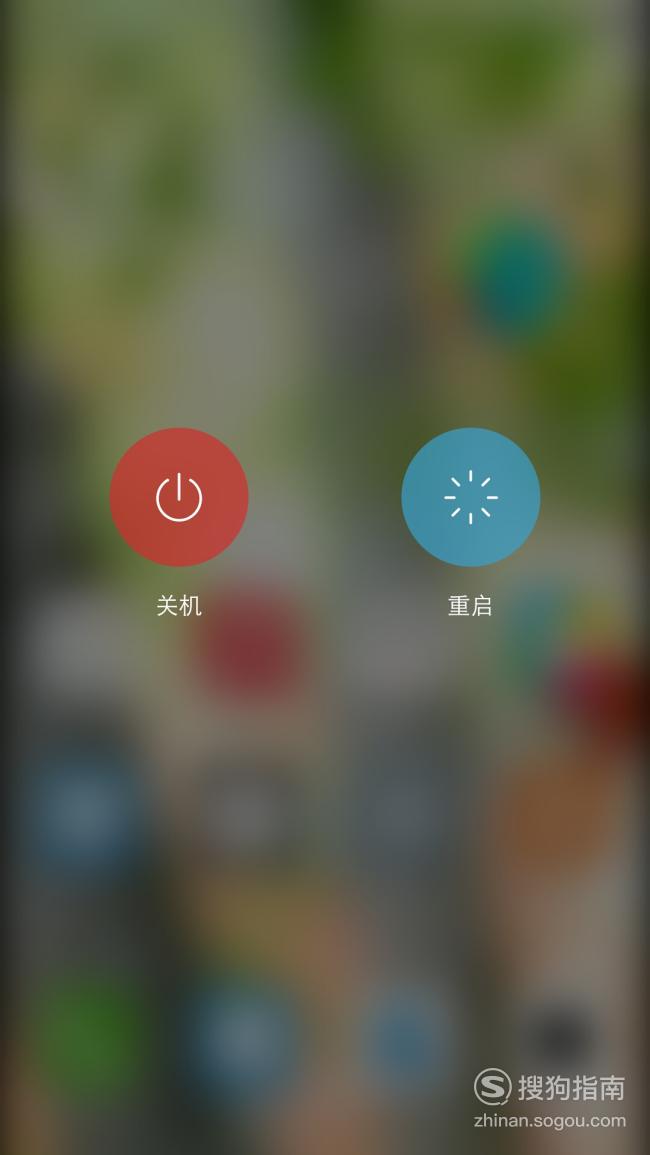Tap the red 关机 power off button

click(x=179, y=497)
